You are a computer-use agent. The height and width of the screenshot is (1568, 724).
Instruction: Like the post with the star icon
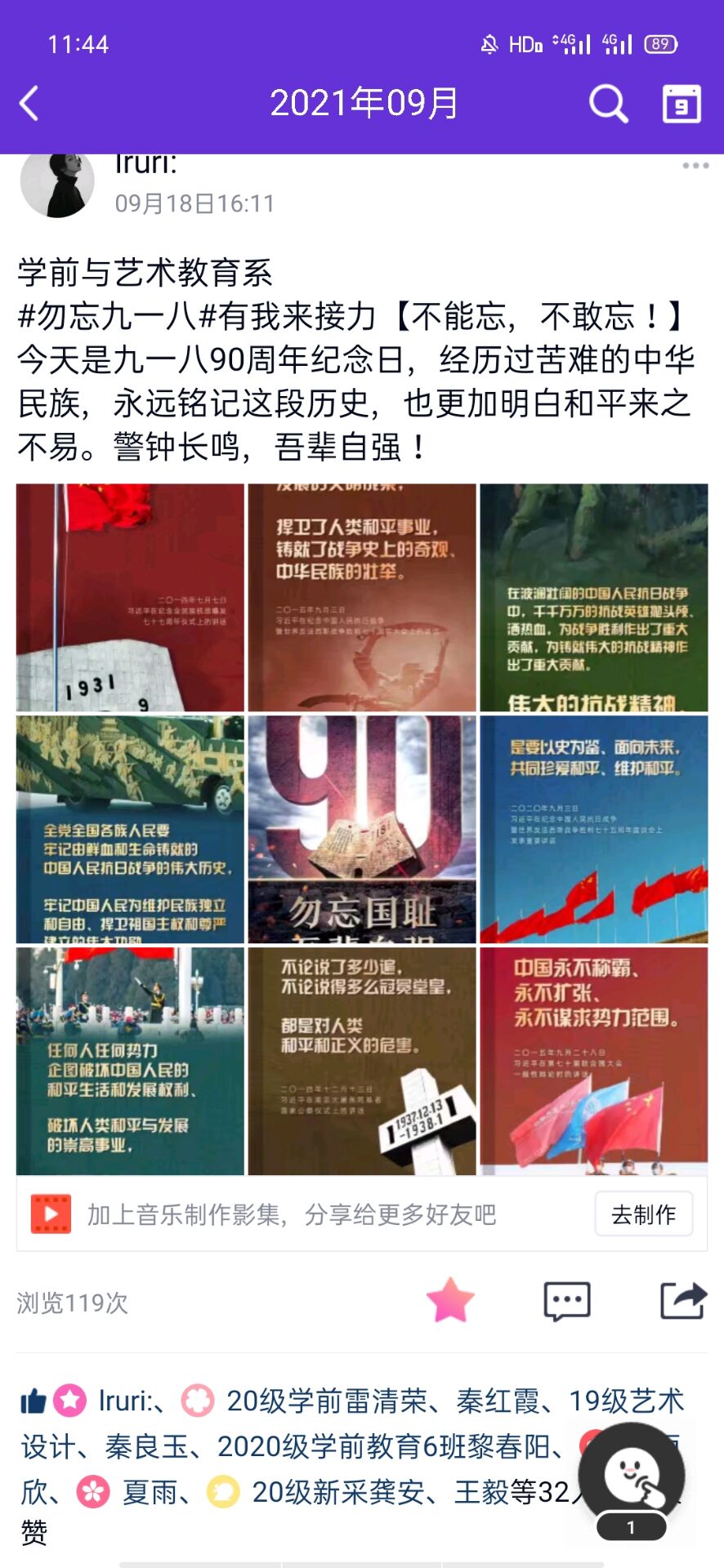coord(450,1300)
